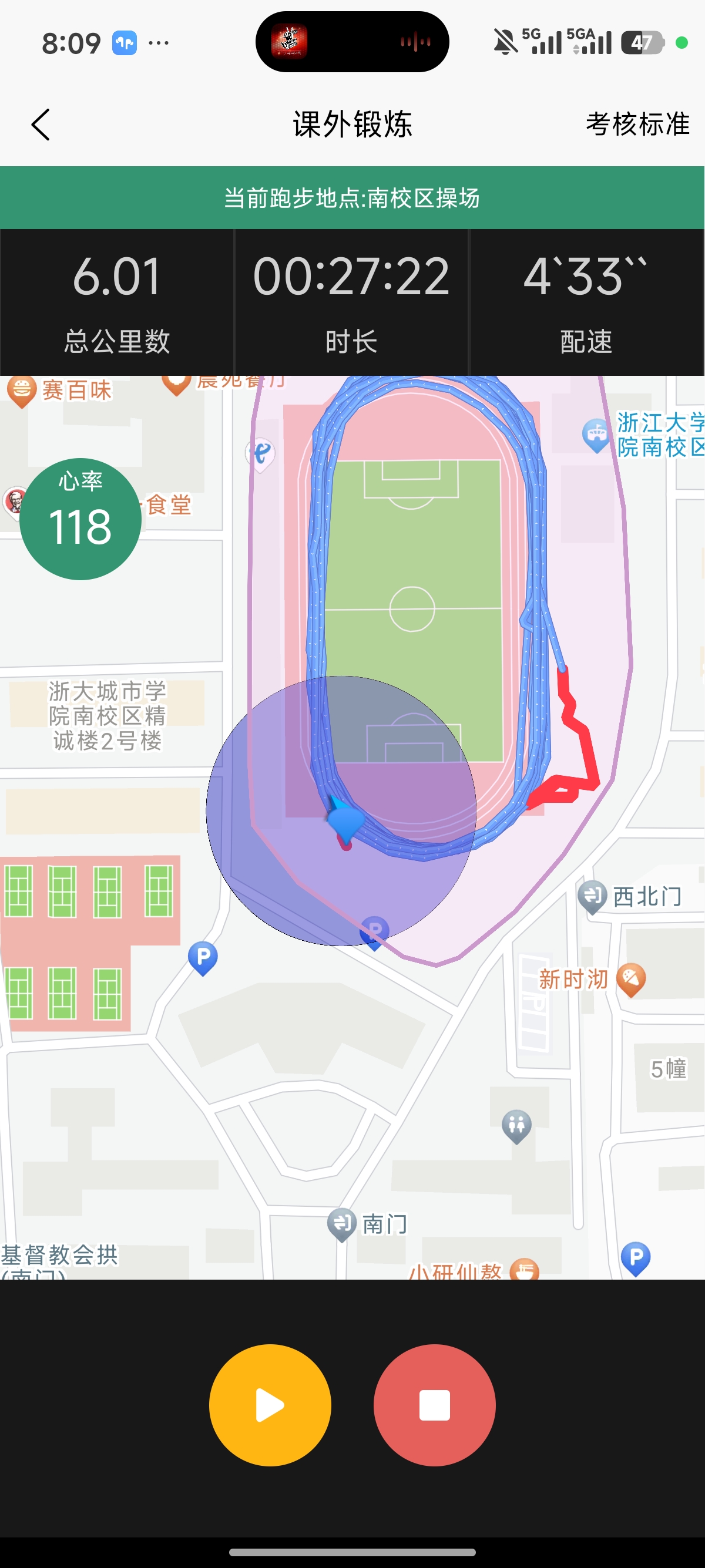
Task: Go back using the top-left arrow
Action: coord(41,125)
